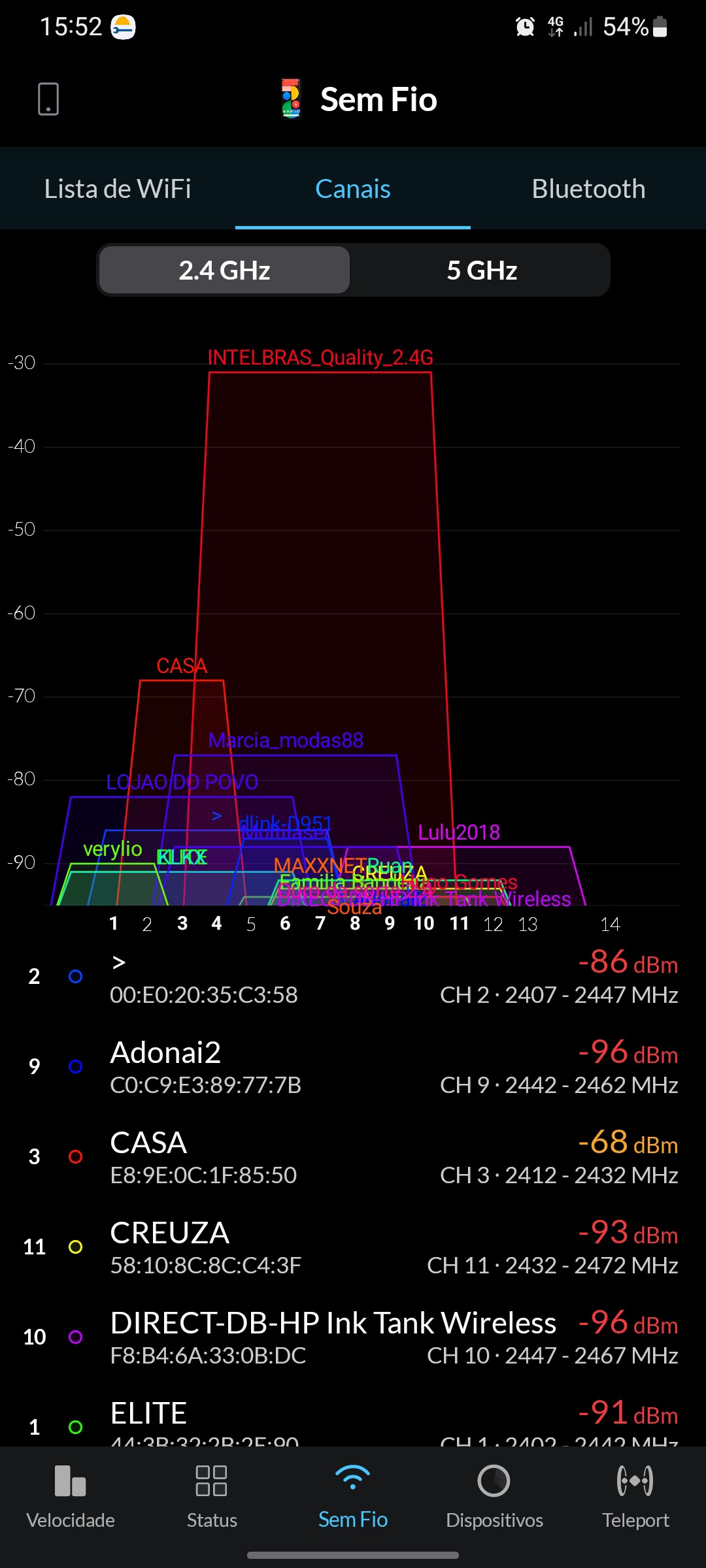The image size is (706, 1568).
Task: Go to the Velocidade tab
Action: [71, 1497]
